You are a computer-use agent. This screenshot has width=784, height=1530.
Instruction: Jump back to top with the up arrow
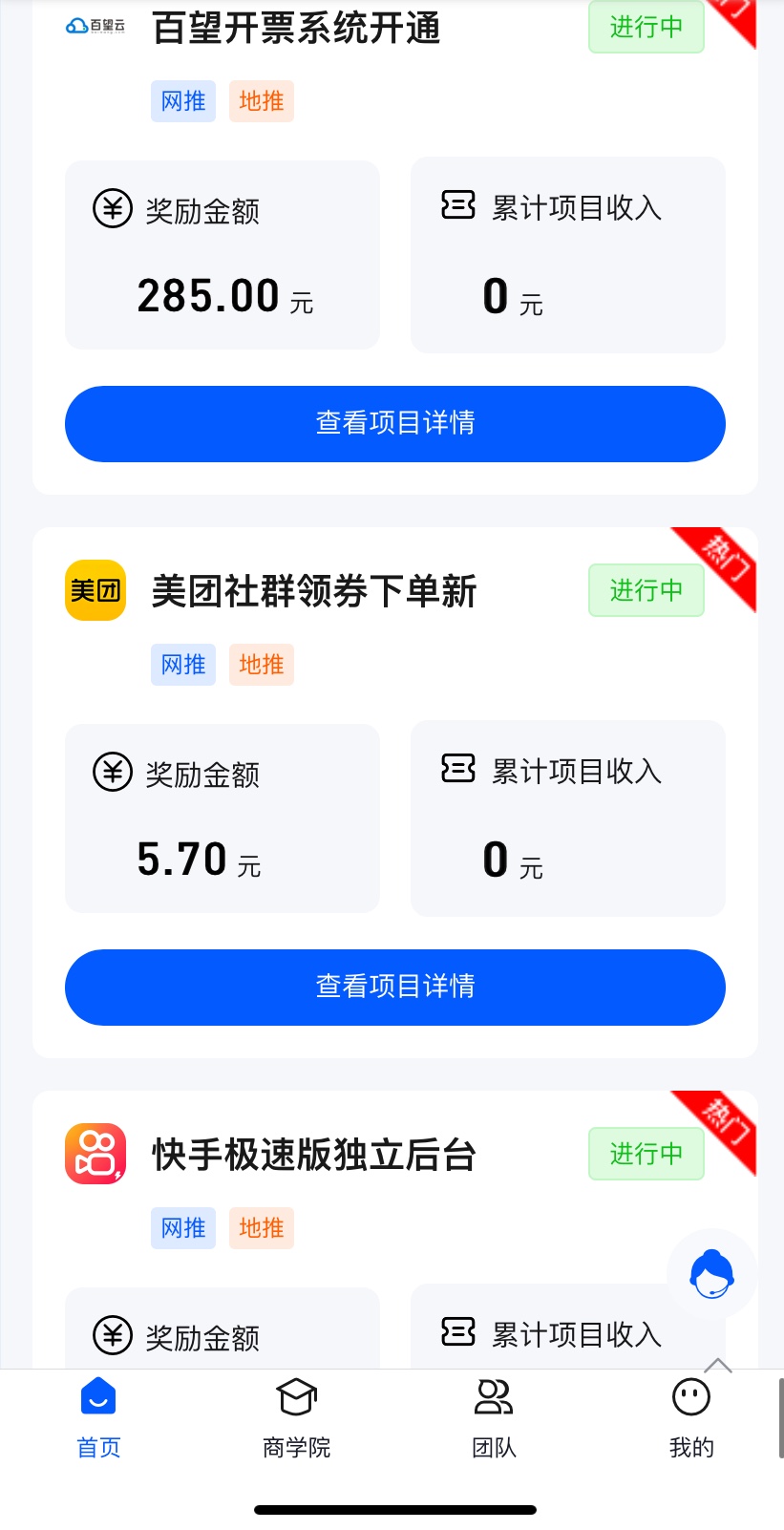click(718, 1366)
